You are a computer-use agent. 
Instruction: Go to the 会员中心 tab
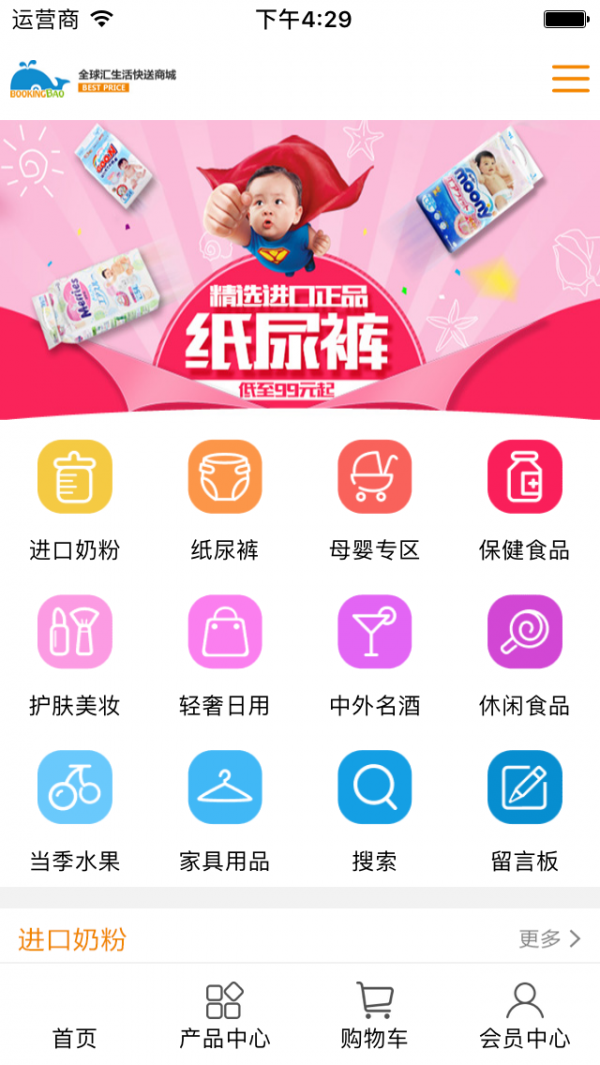(524, 1015)
